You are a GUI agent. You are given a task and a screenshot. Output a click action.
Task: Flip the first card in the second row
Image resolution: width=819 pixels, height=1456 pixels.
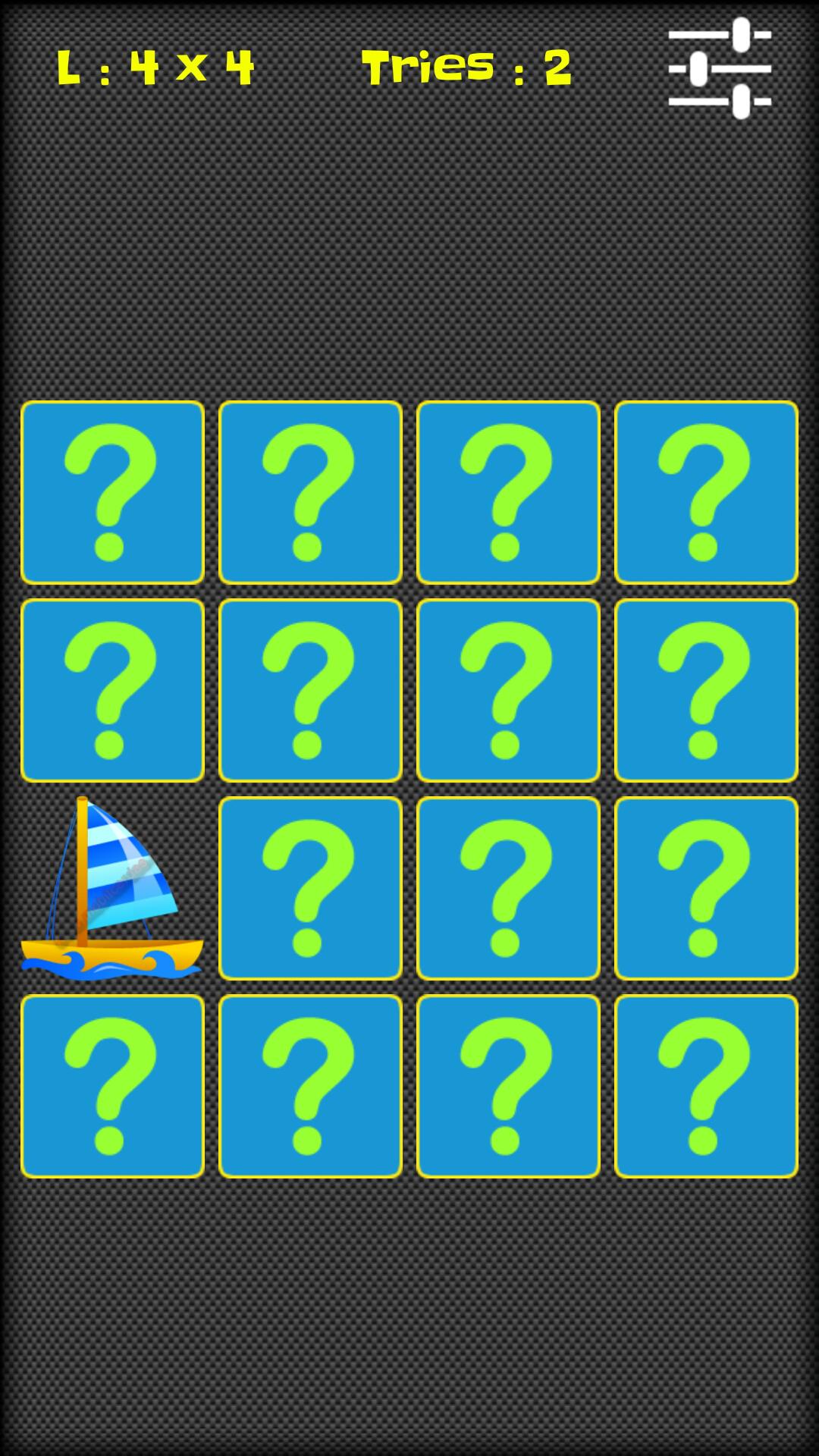tap(112, 690)
